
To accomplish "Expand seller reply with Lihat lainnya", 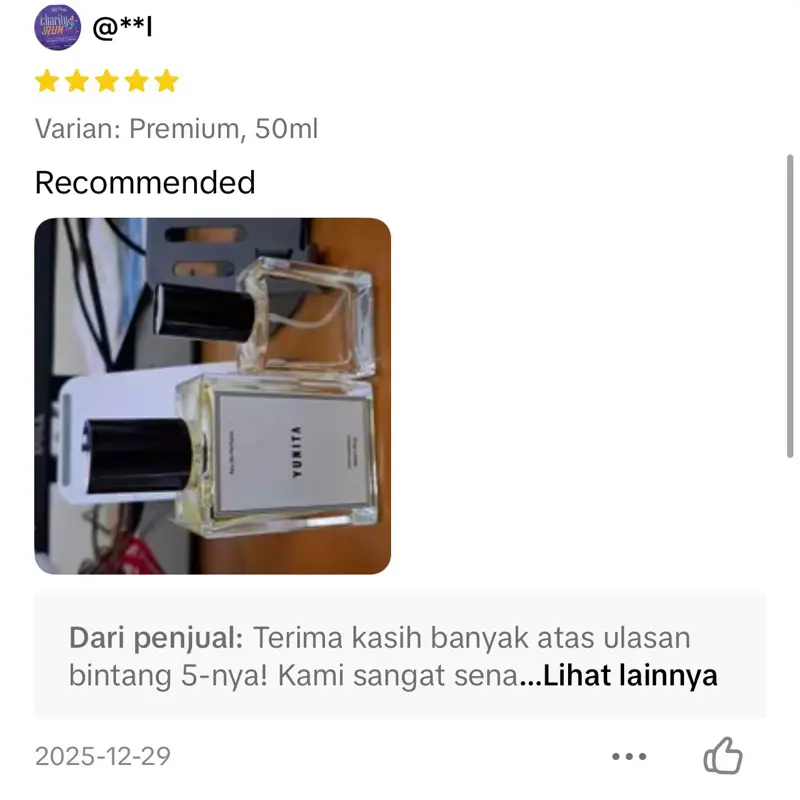I will tap(630, 675).
